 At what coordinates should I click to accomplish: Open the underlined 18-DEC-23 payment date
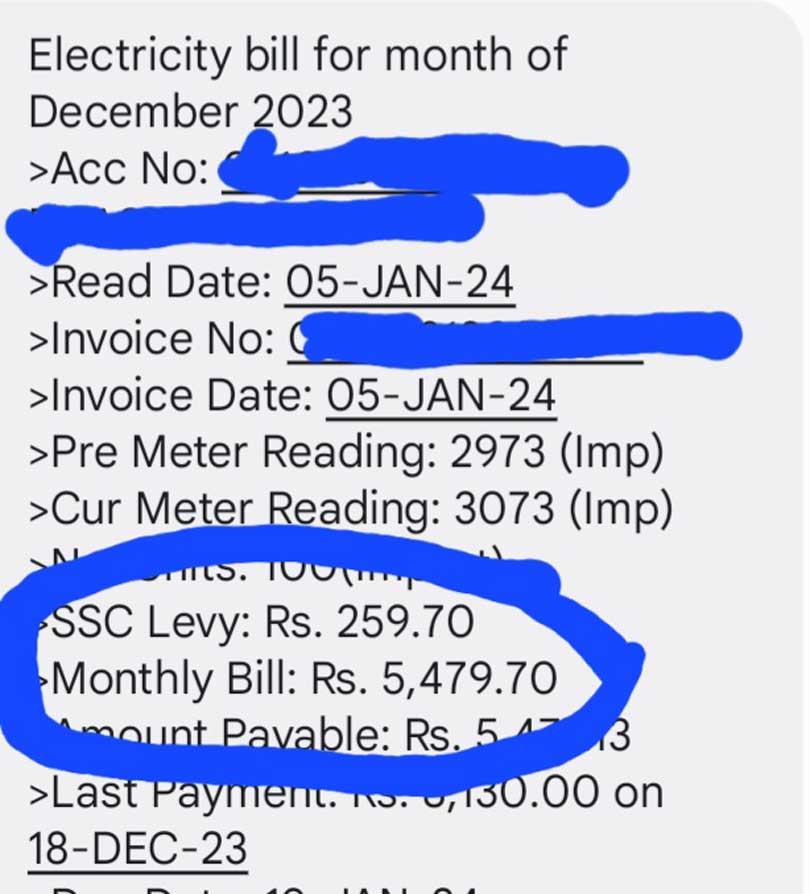pyautogui.click(x=137, y=849)
